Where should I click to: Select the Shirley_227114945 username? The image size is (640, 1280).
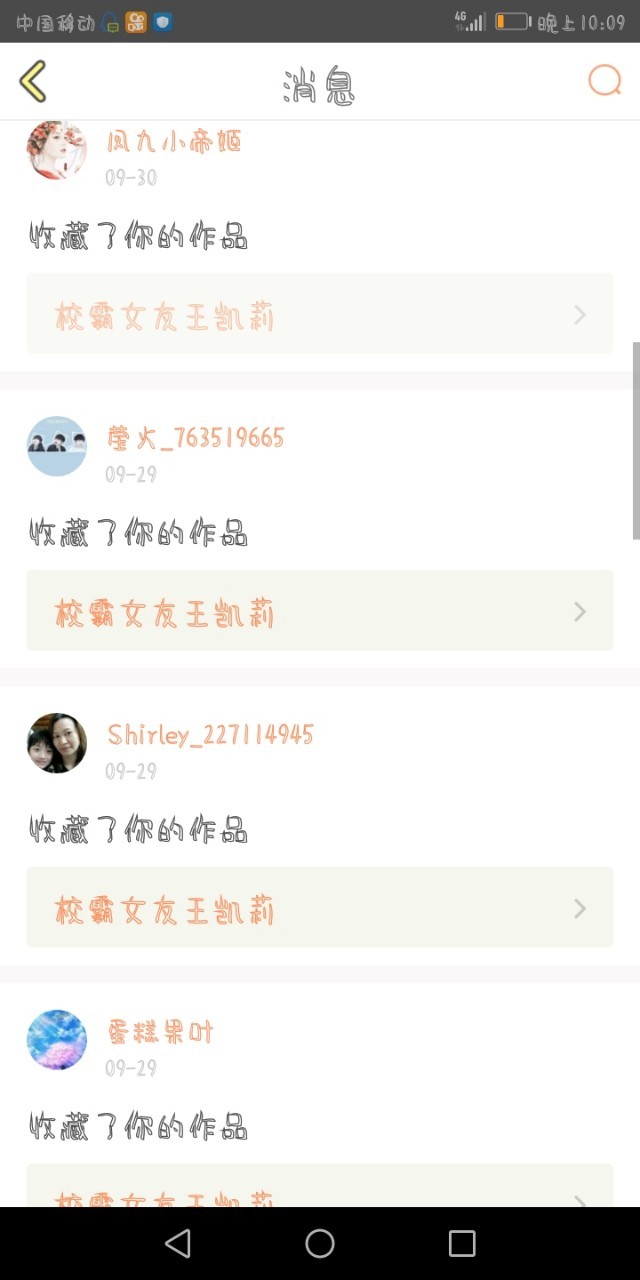tap(210, 735)
